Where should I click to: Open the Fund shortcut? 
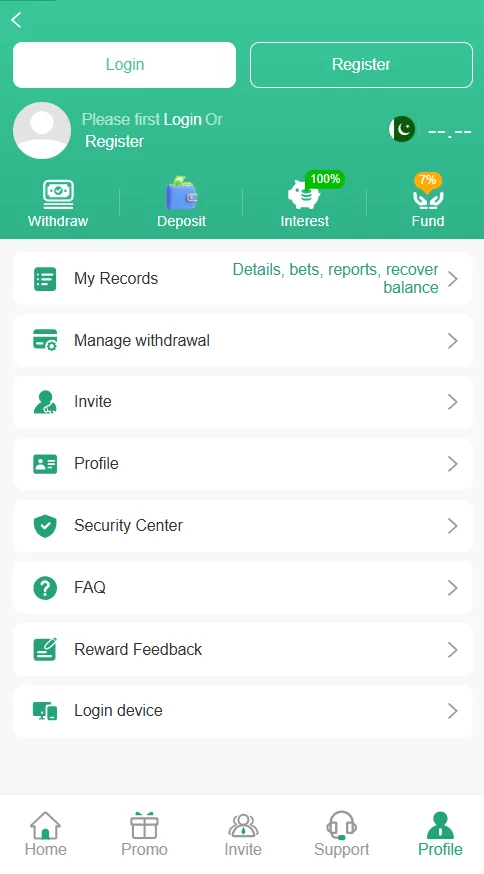pyautogui.click(x=428, y=201)
